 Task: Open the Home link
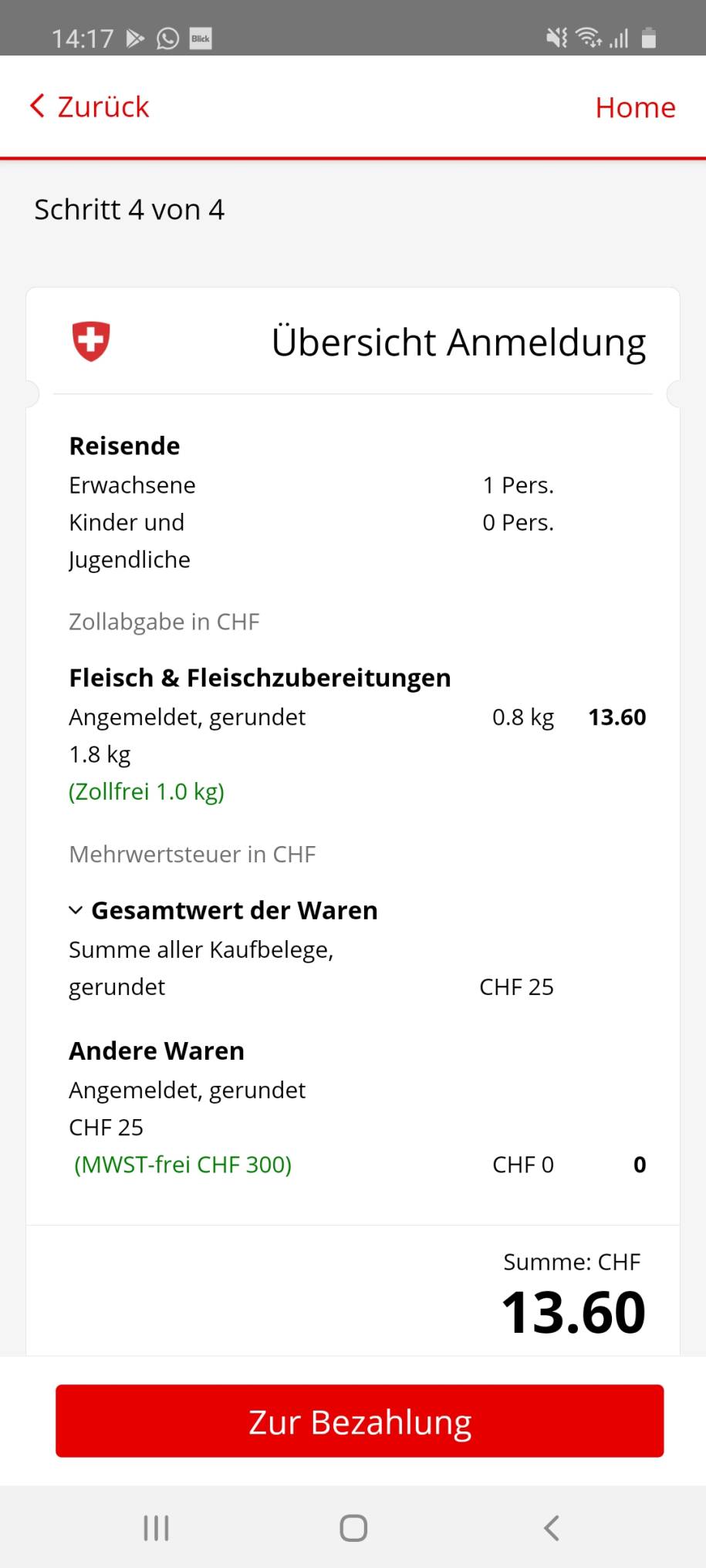click(635, 107)
